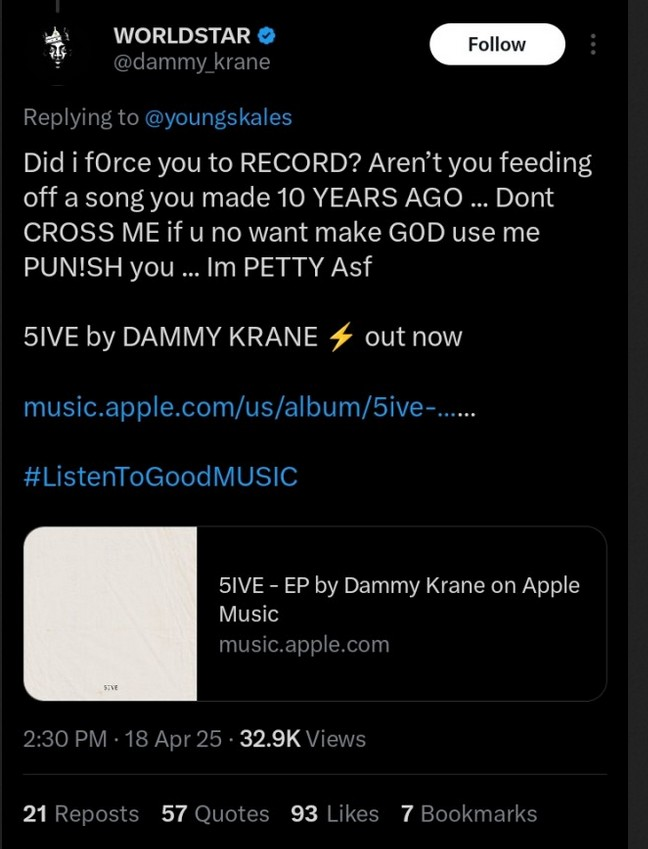The height and width of the screenshot is (849, 648).
Task: Open the music.apple.com album link
Action: click(248, 408)
